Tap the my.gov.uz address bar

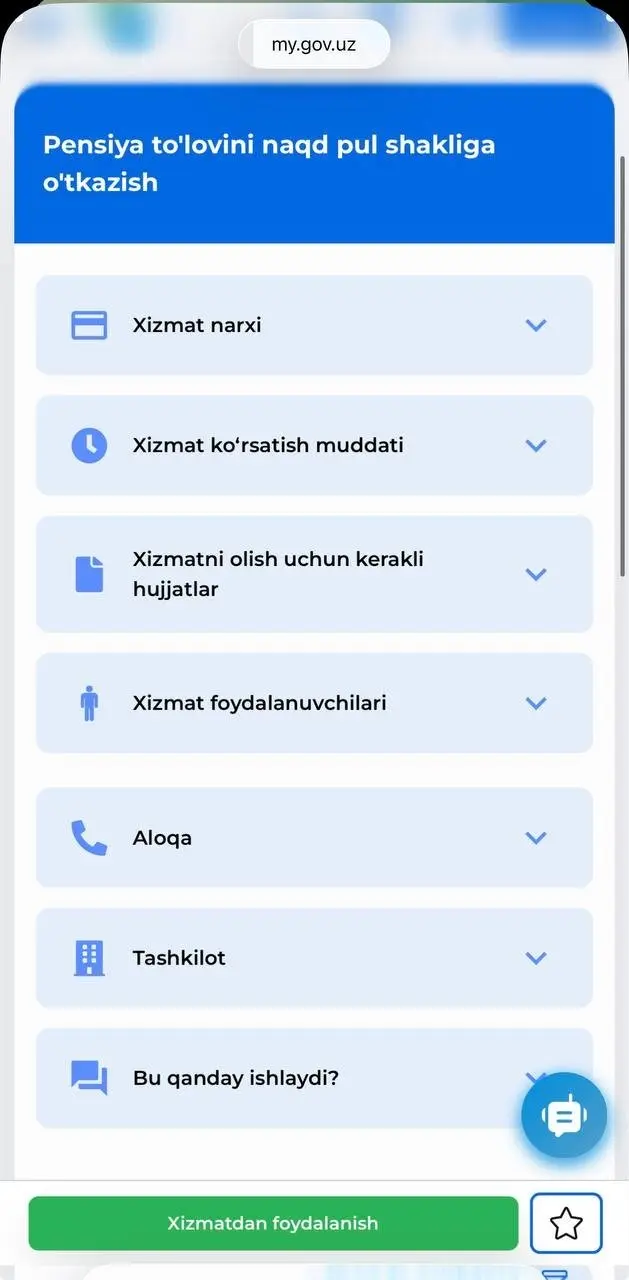pos(313,45)
